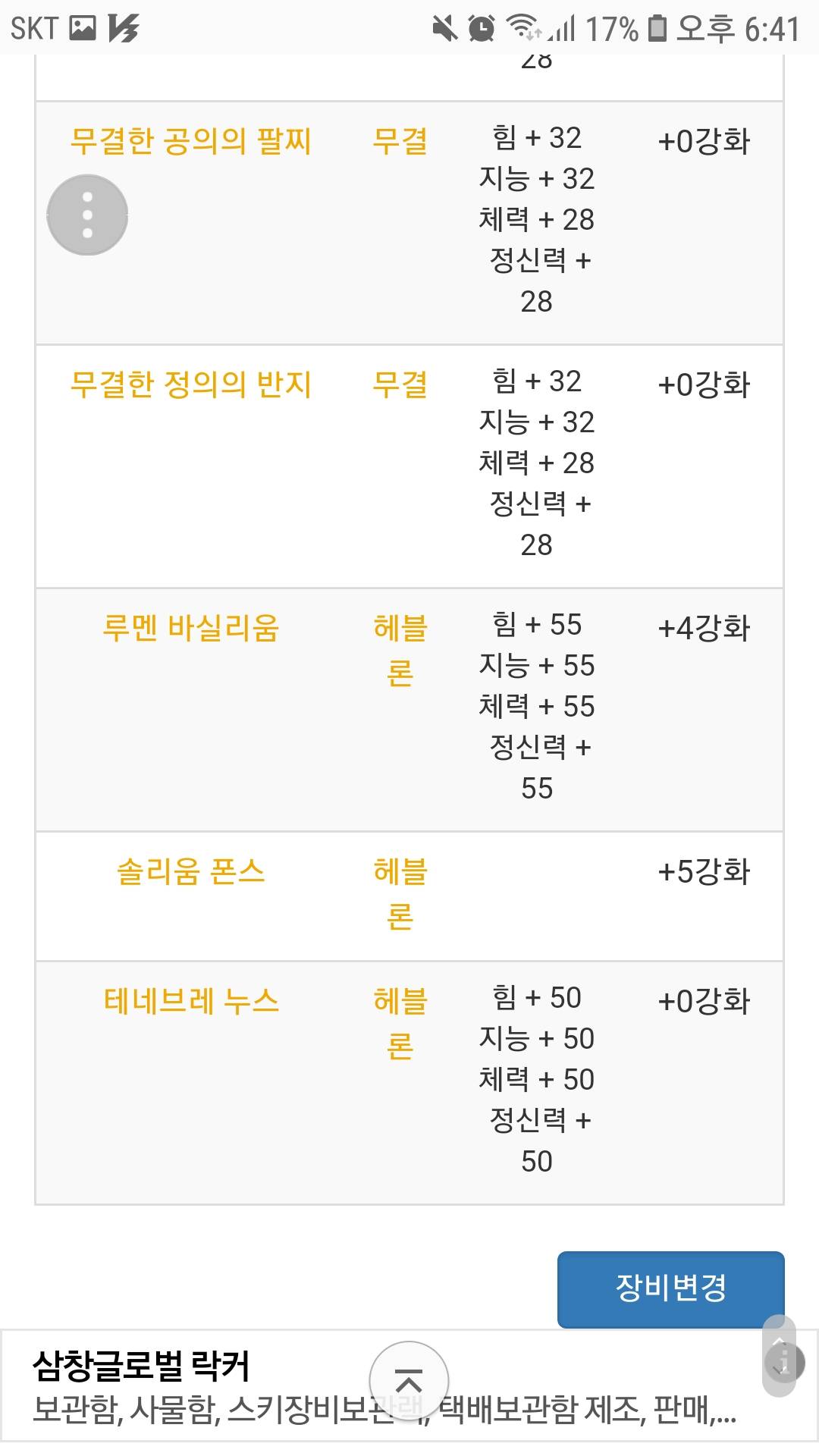Open the 테네브레 누스 item link
819x1456 pixels.
coord(190,1001)
